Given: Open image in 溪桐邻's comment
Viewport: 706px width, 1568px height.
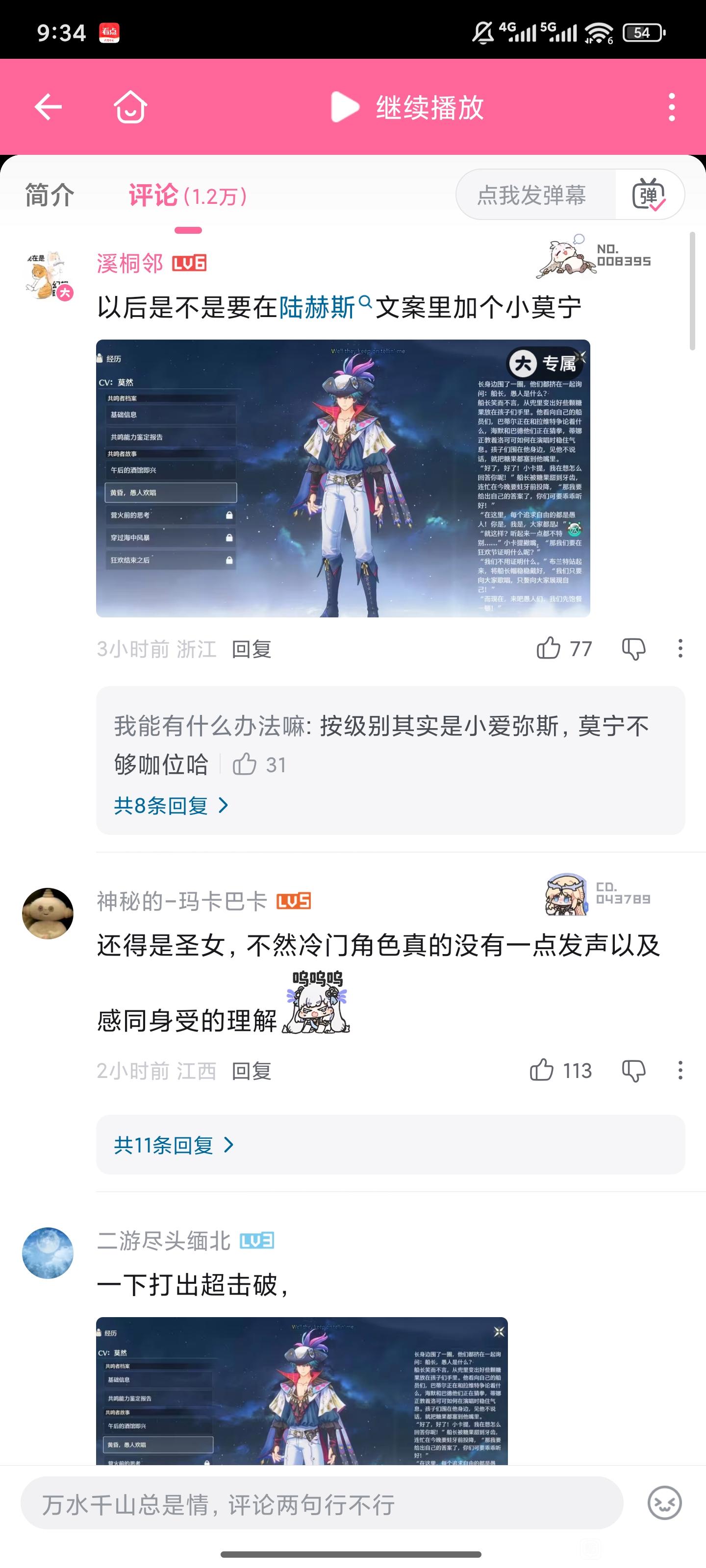Looking at the screenshot, I should (343, 478).
